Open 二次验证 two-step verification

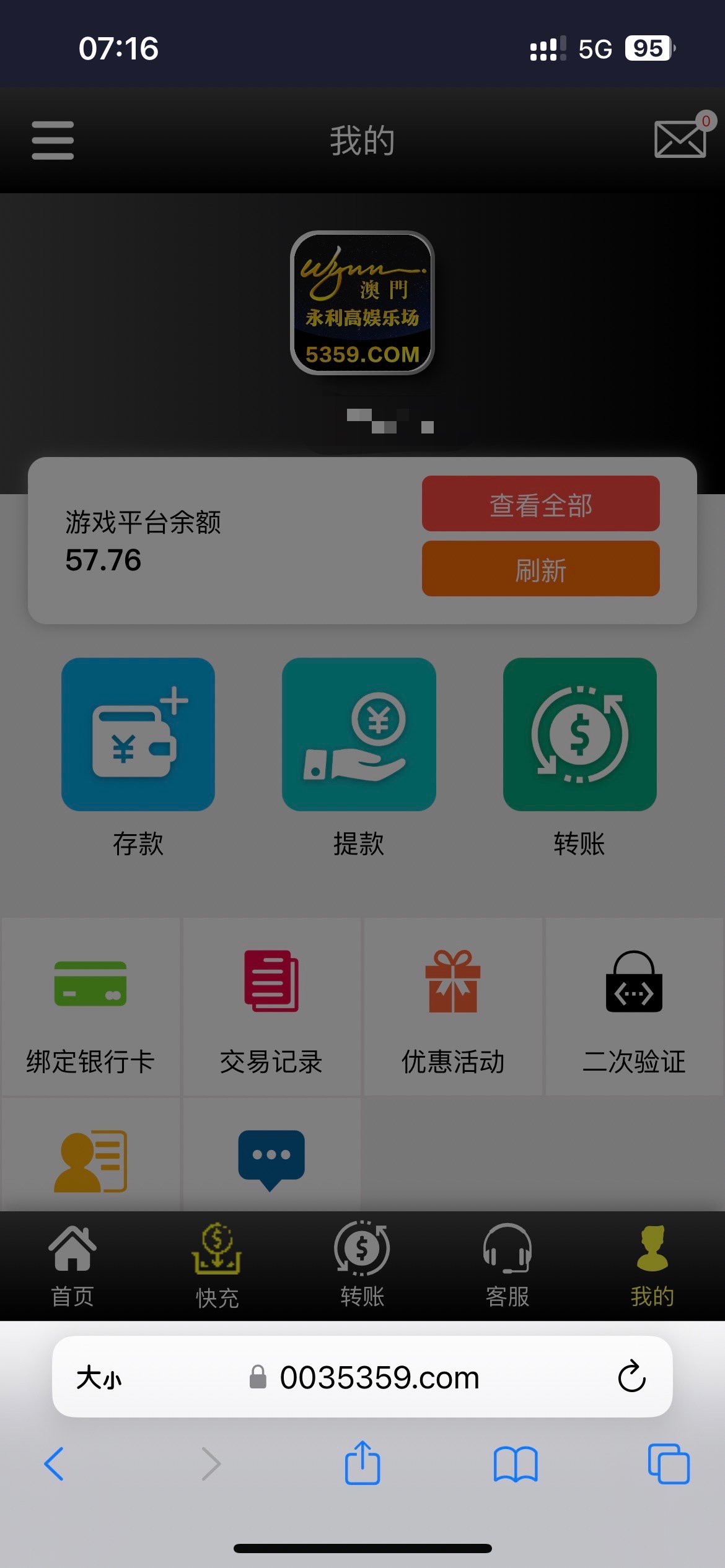pos(634,1007)
